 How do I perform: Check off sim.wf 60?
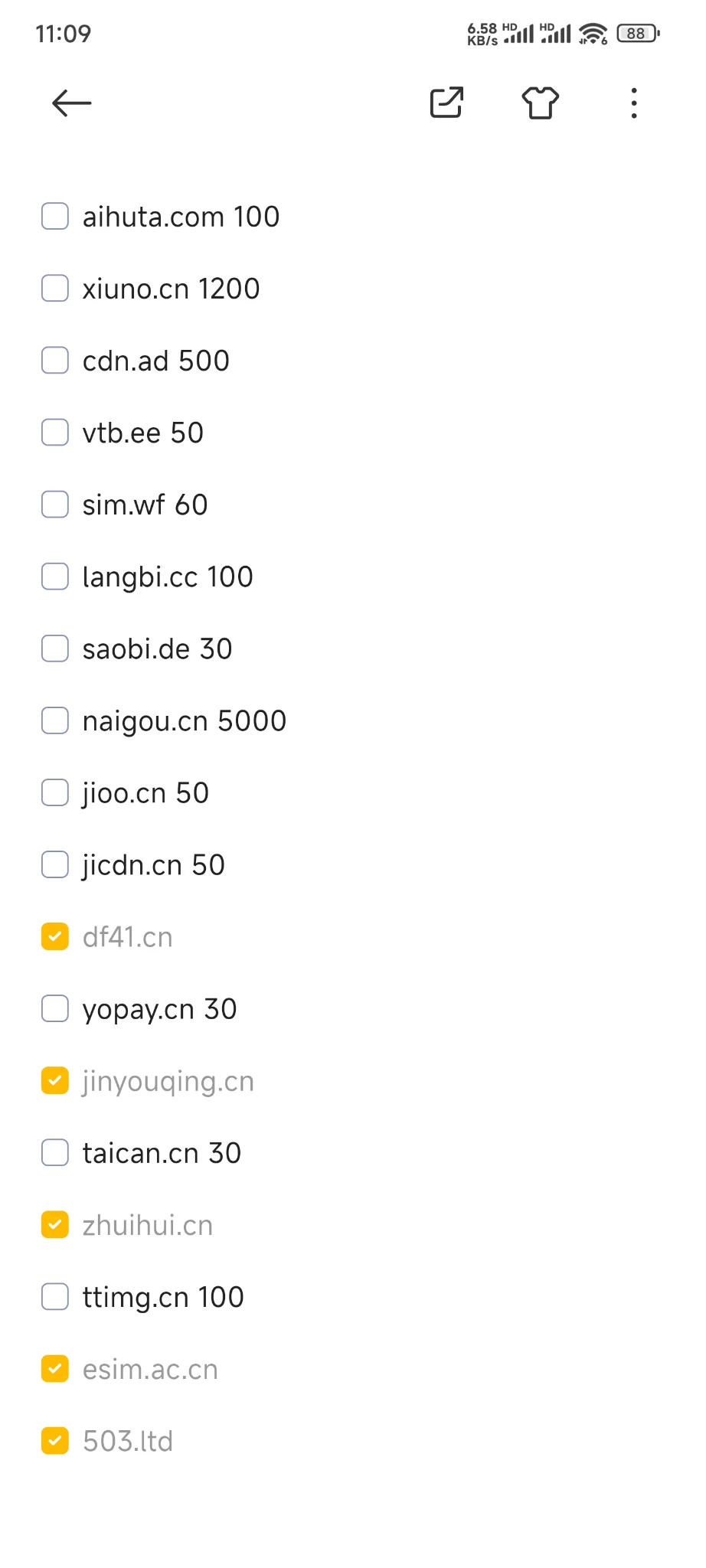click(55, 505)
